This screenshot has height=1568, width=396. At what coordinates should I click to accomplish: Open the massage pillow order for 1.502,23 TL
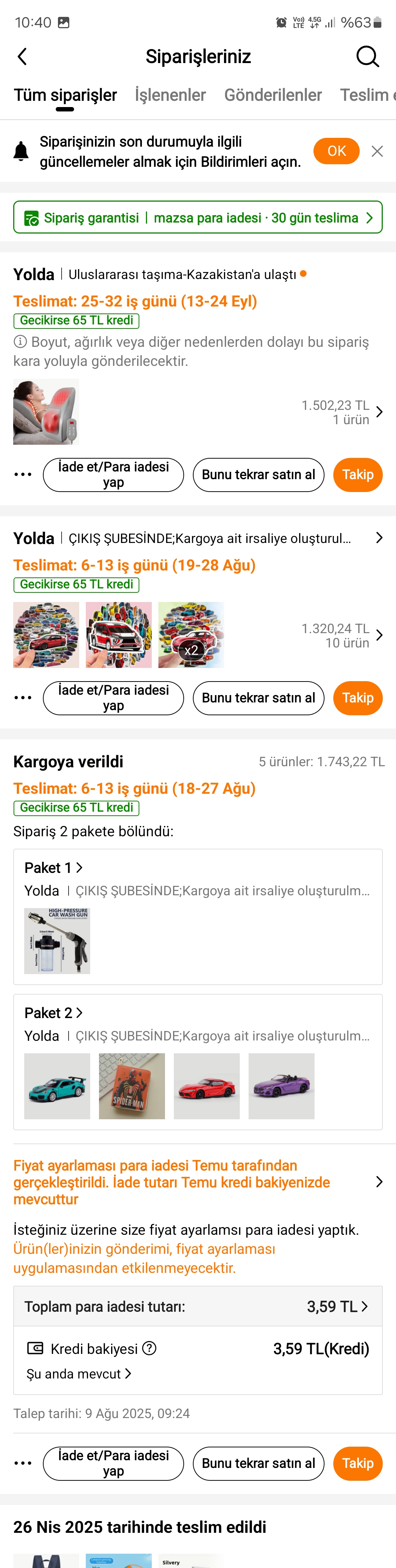click(342, 412)
